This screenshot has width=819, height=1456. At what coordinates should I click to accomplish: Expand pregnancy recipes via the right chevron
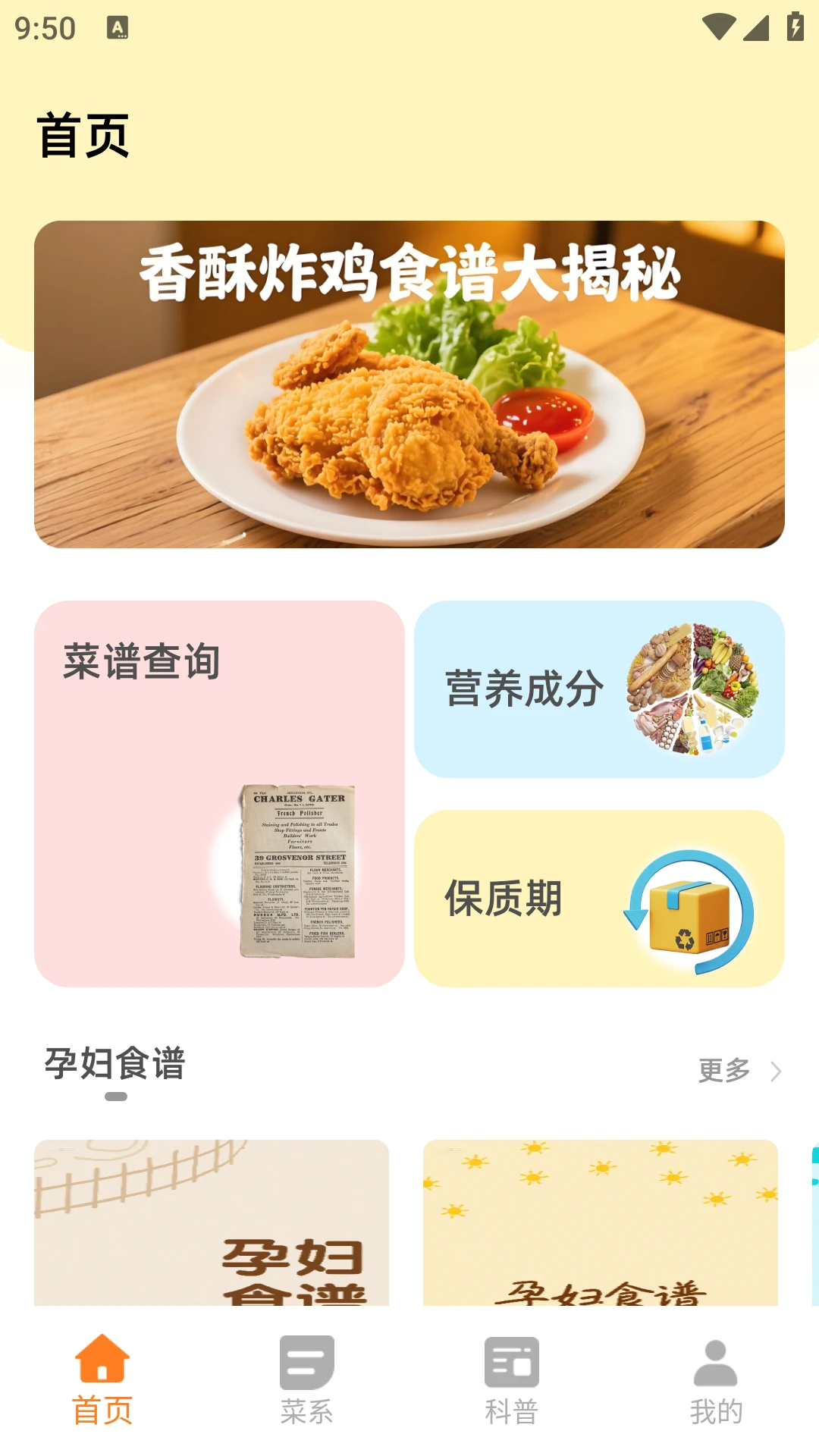coord(776,1071)
